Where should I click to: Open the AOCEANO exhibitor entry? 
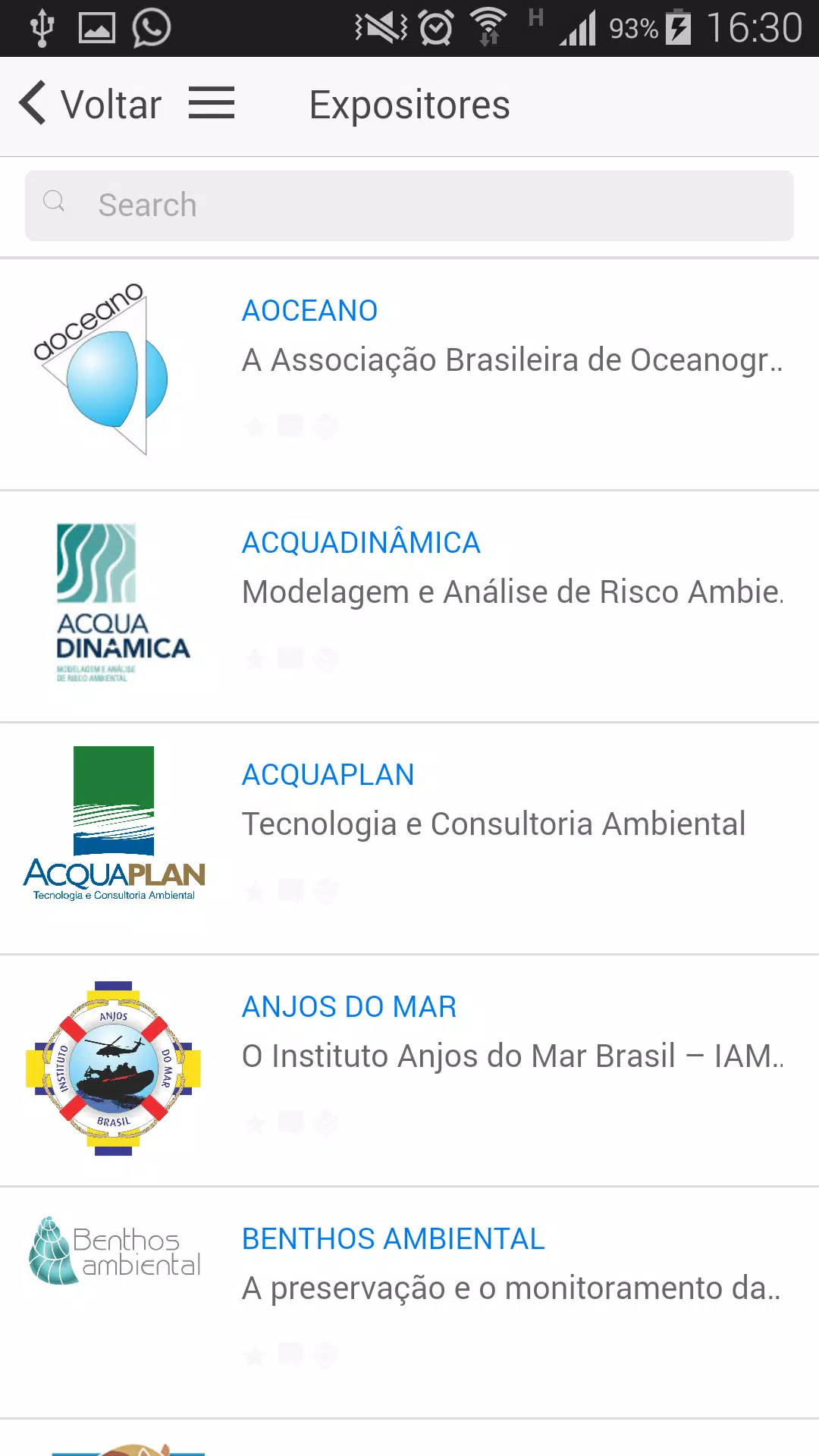point(409,374)
